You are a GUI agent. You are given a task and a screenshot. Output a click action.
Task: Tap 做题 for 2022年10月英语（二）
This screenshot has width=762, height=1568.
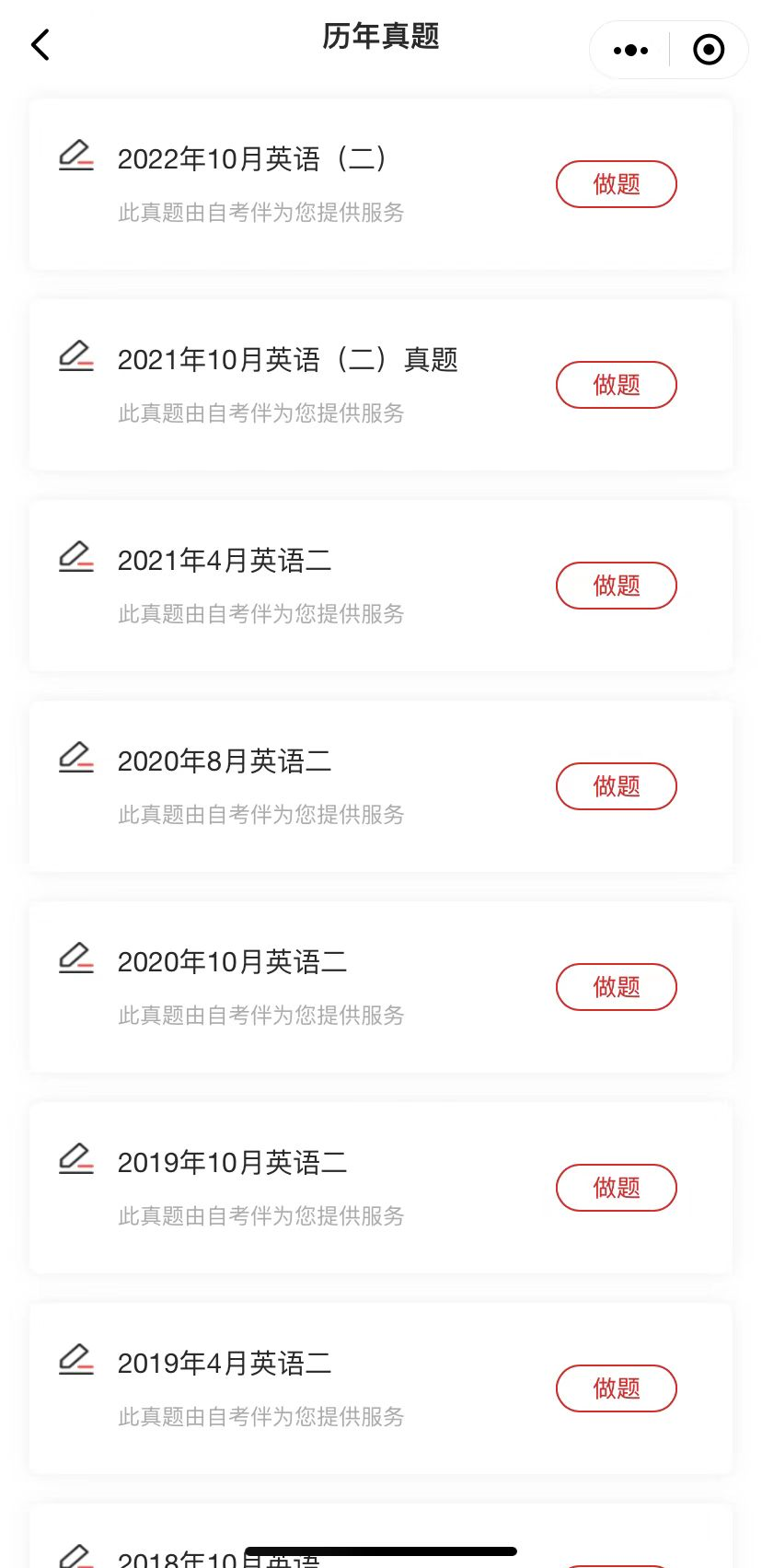click(617, 184)
